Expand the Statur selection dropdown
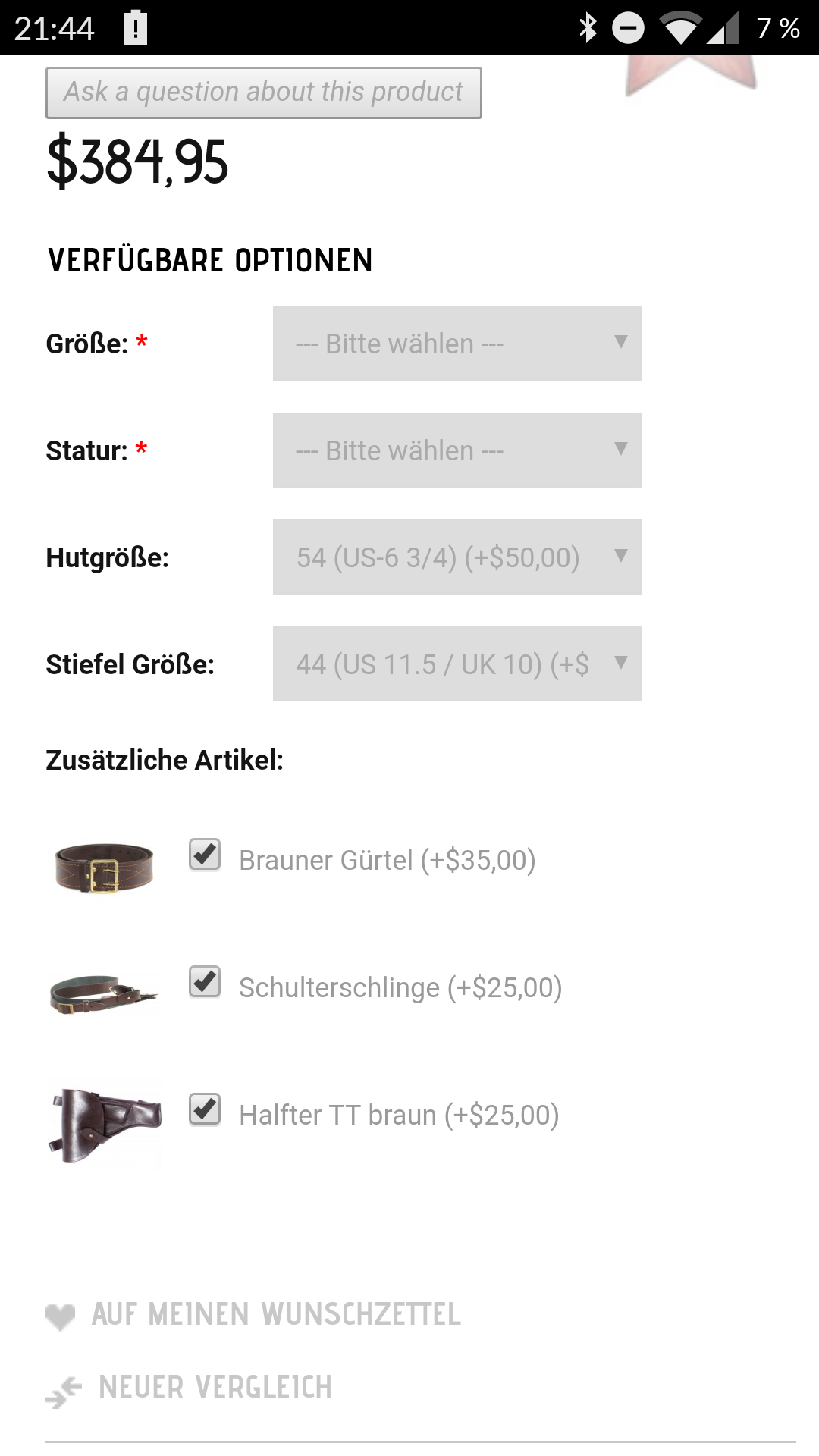 pyautogui.click(x=457, y=450)
